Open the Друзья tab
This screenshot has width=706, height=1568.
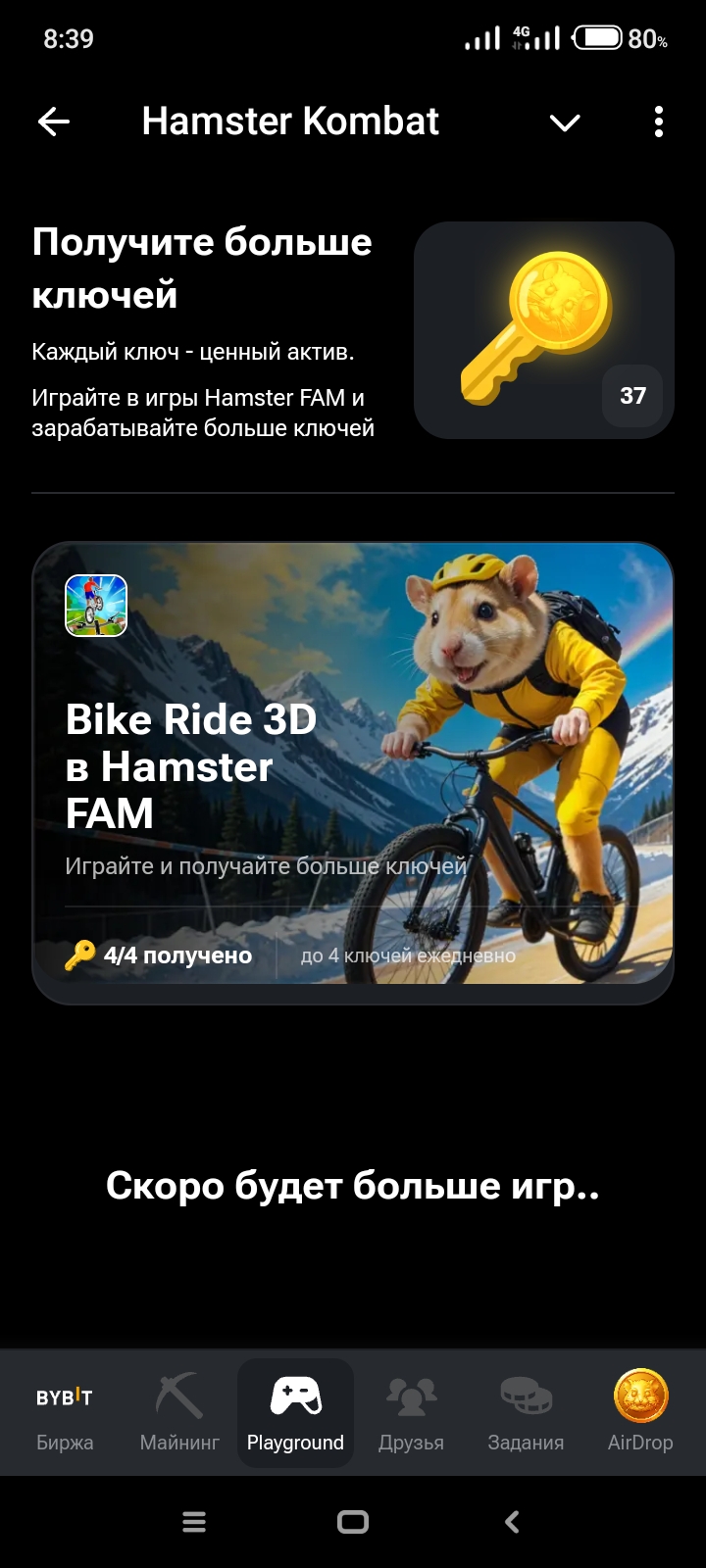411,1413
